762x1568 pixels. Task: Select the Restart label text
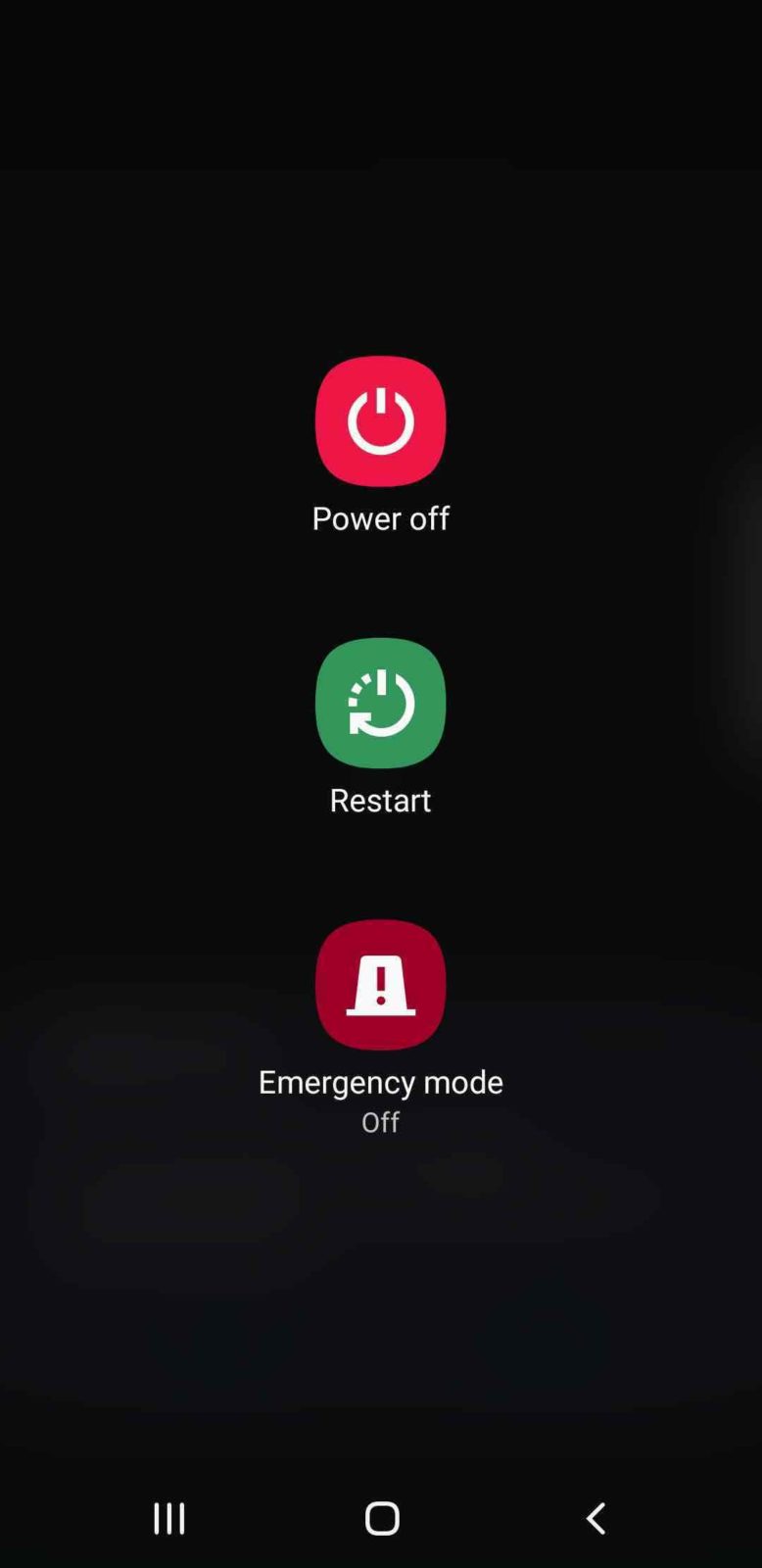click(x=380, y=800)
